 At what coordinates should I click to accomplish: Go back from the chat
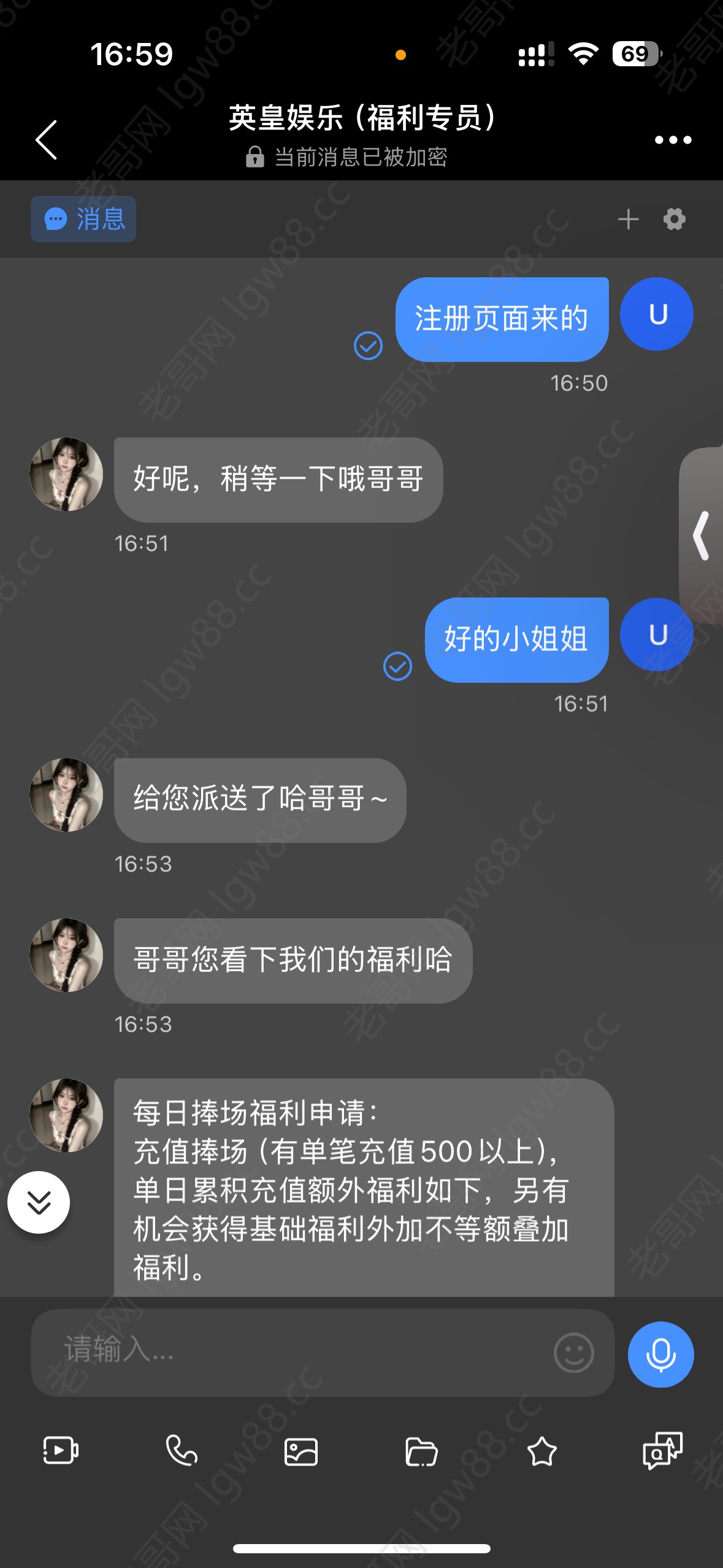(47, 140)
